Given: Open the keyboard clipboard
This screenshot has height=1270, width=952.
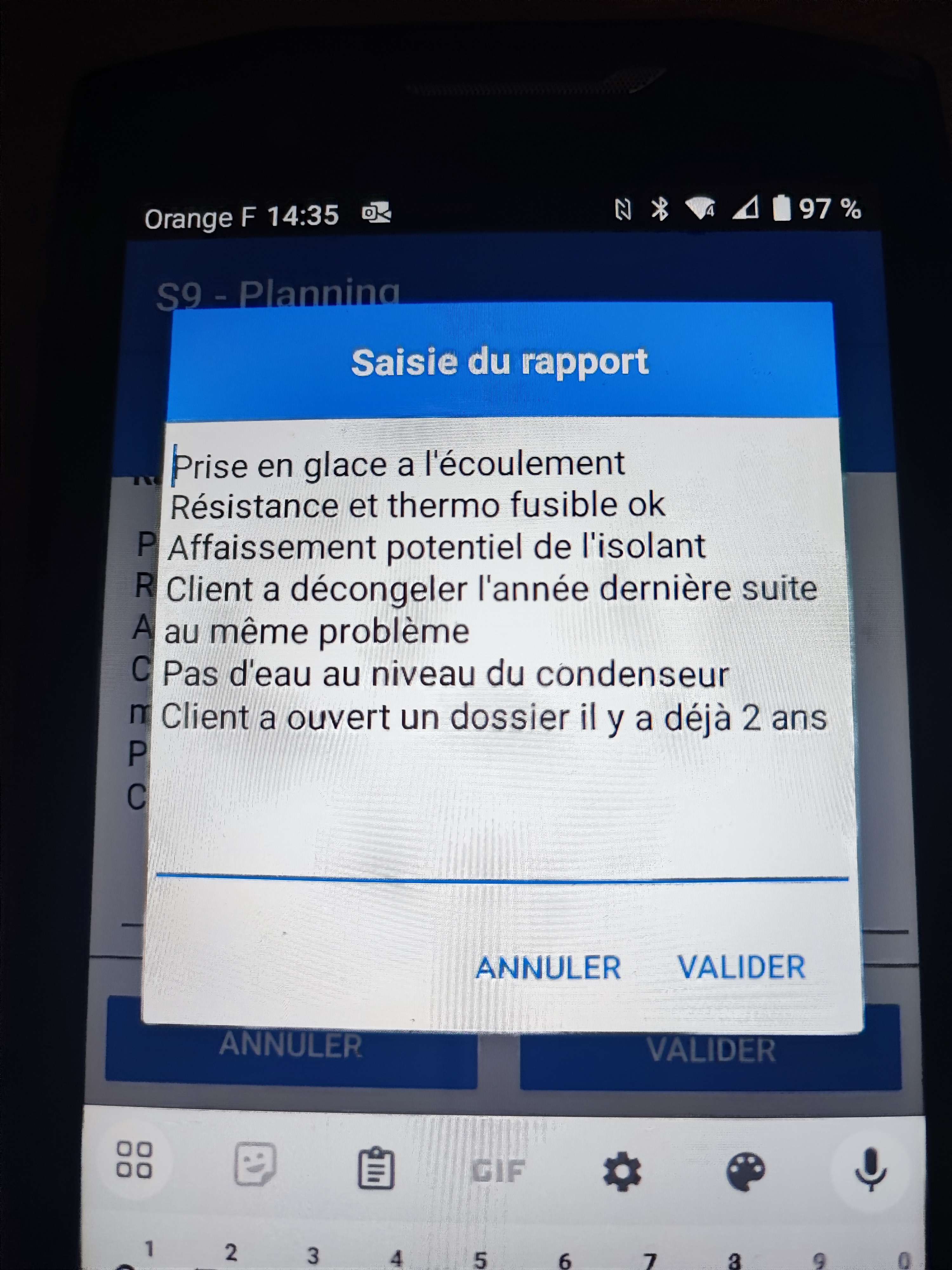Looking at the screenshot, I should [376, 1168].
